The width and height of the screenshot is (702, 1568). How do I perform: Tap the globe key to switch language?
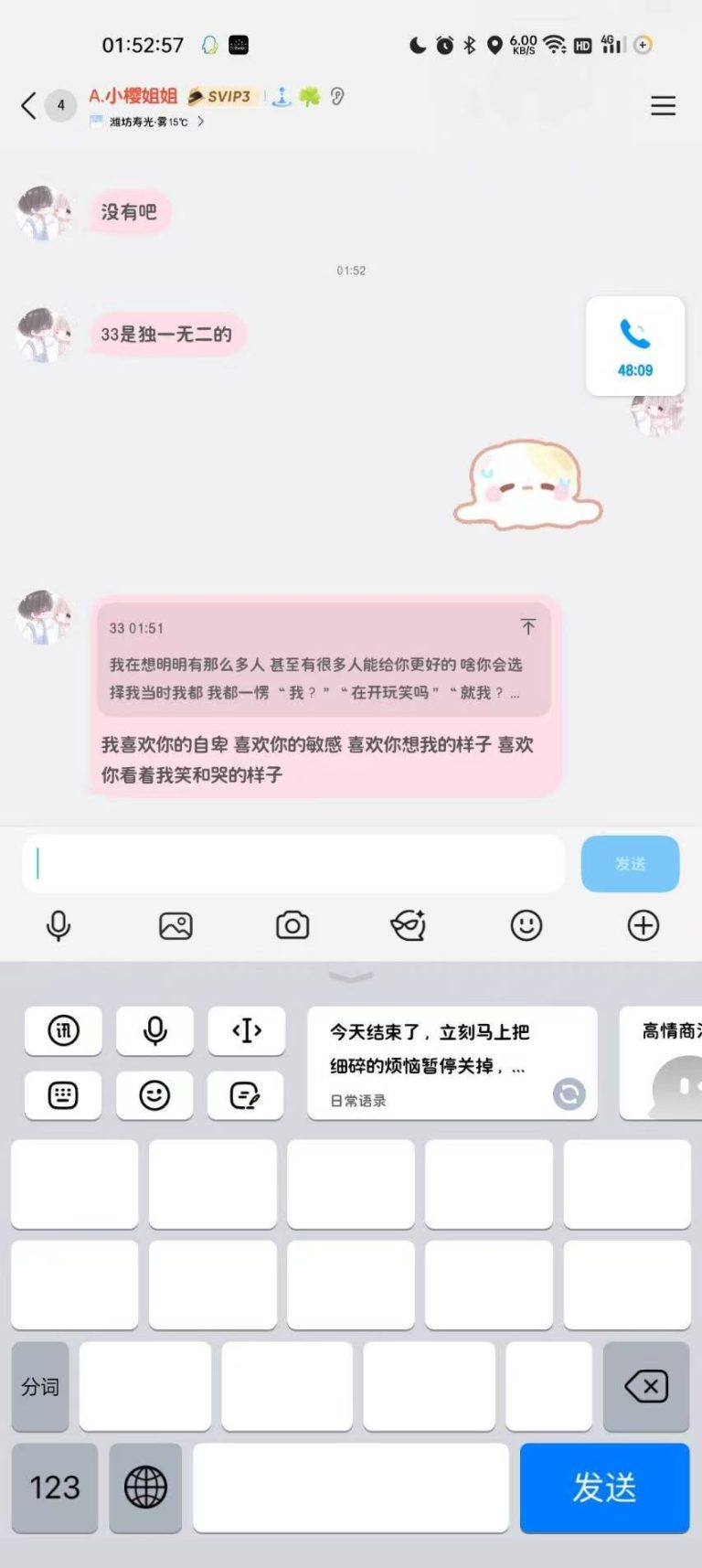[x=145, y=1488]
